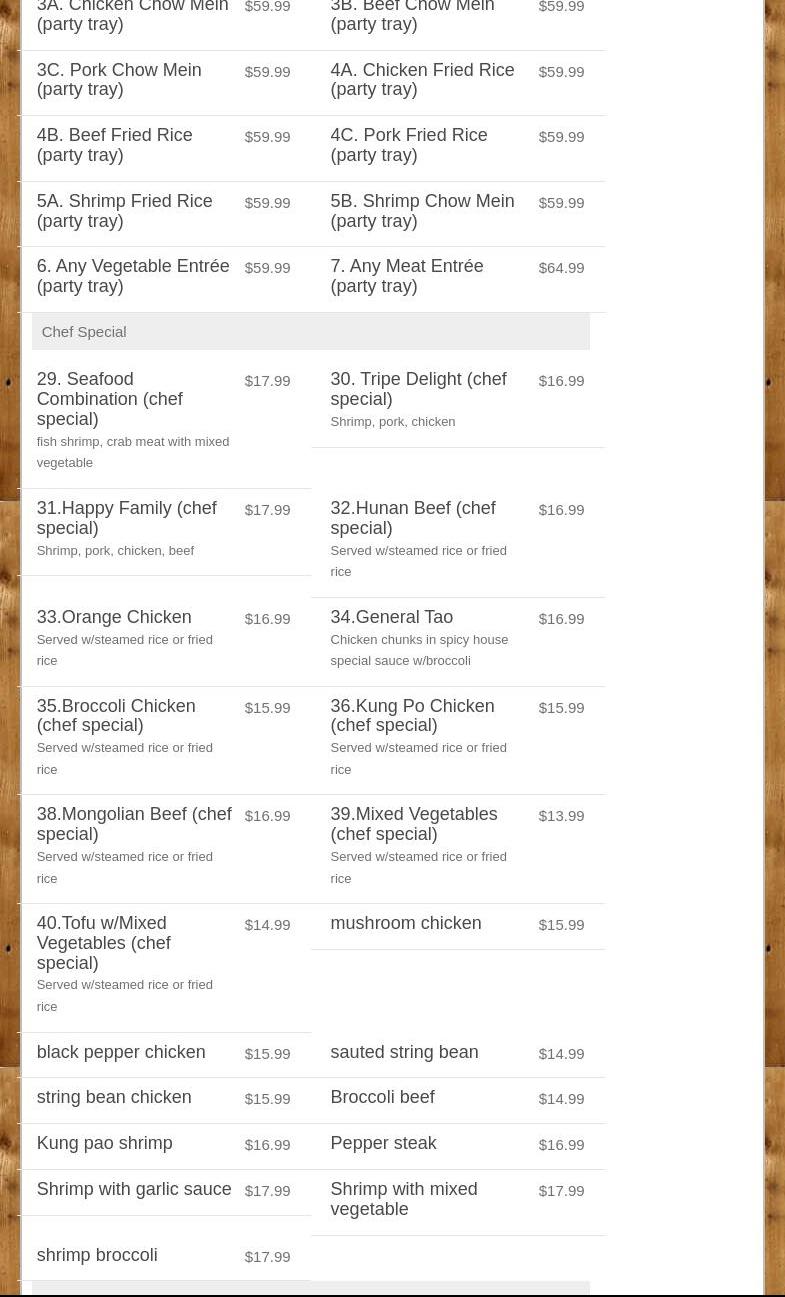Screen dimensions: 785x1297
Task: Choose Shrimp with garlic sauce
Action: pyautogui.click(x=133, y=1189)
